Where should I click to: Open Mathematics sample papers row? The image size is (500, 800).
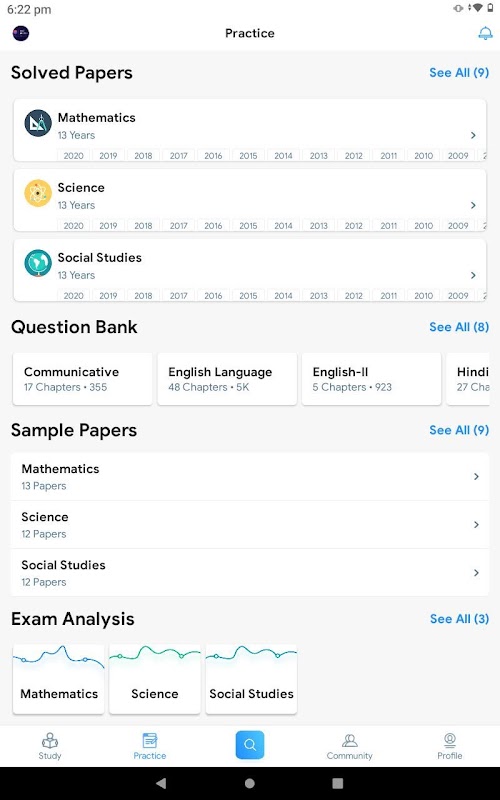[250, 477]
